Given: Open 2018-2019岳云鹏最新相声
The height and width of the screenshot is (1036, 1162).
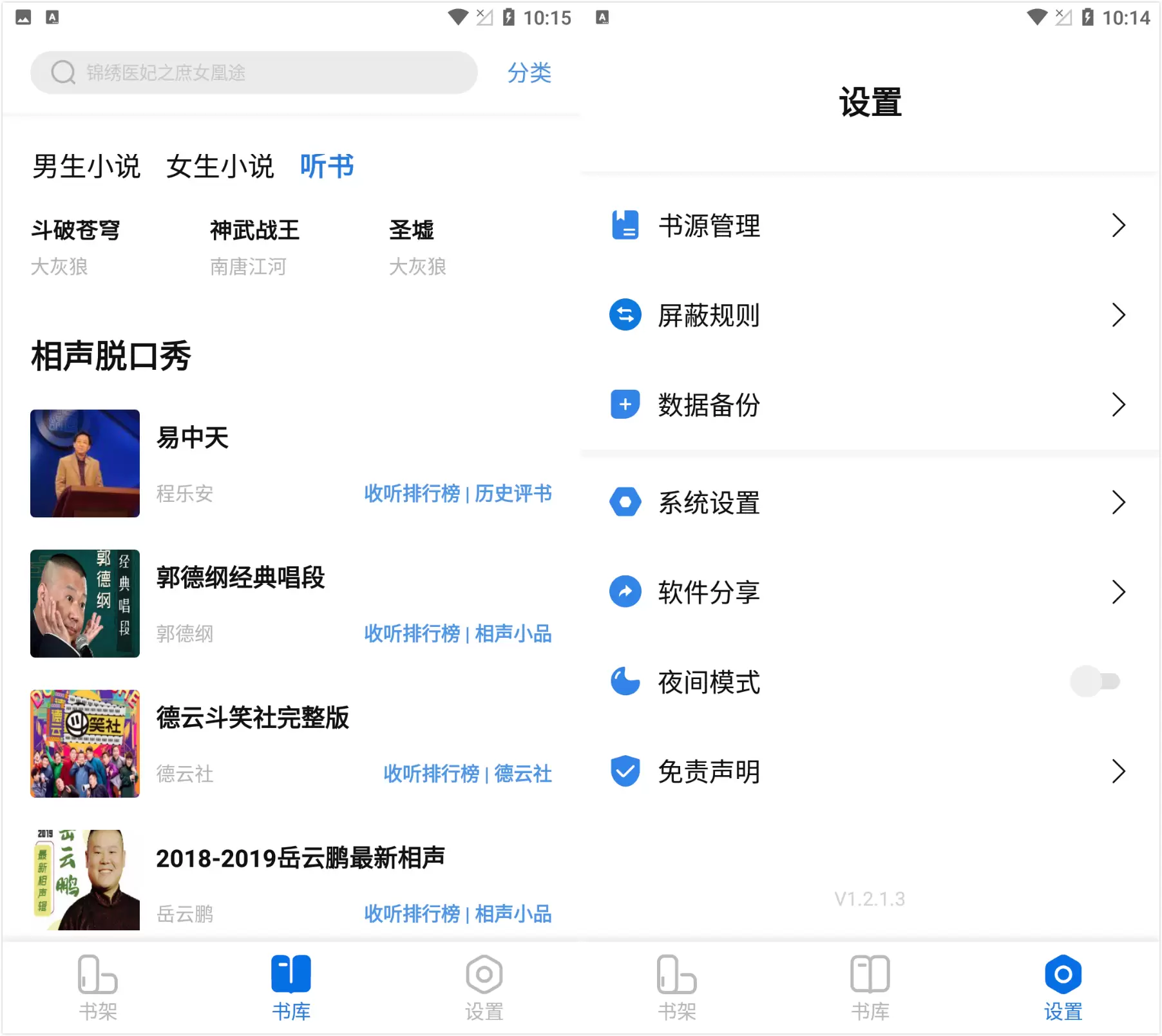Looking at the screenshot, I should 300,858.
